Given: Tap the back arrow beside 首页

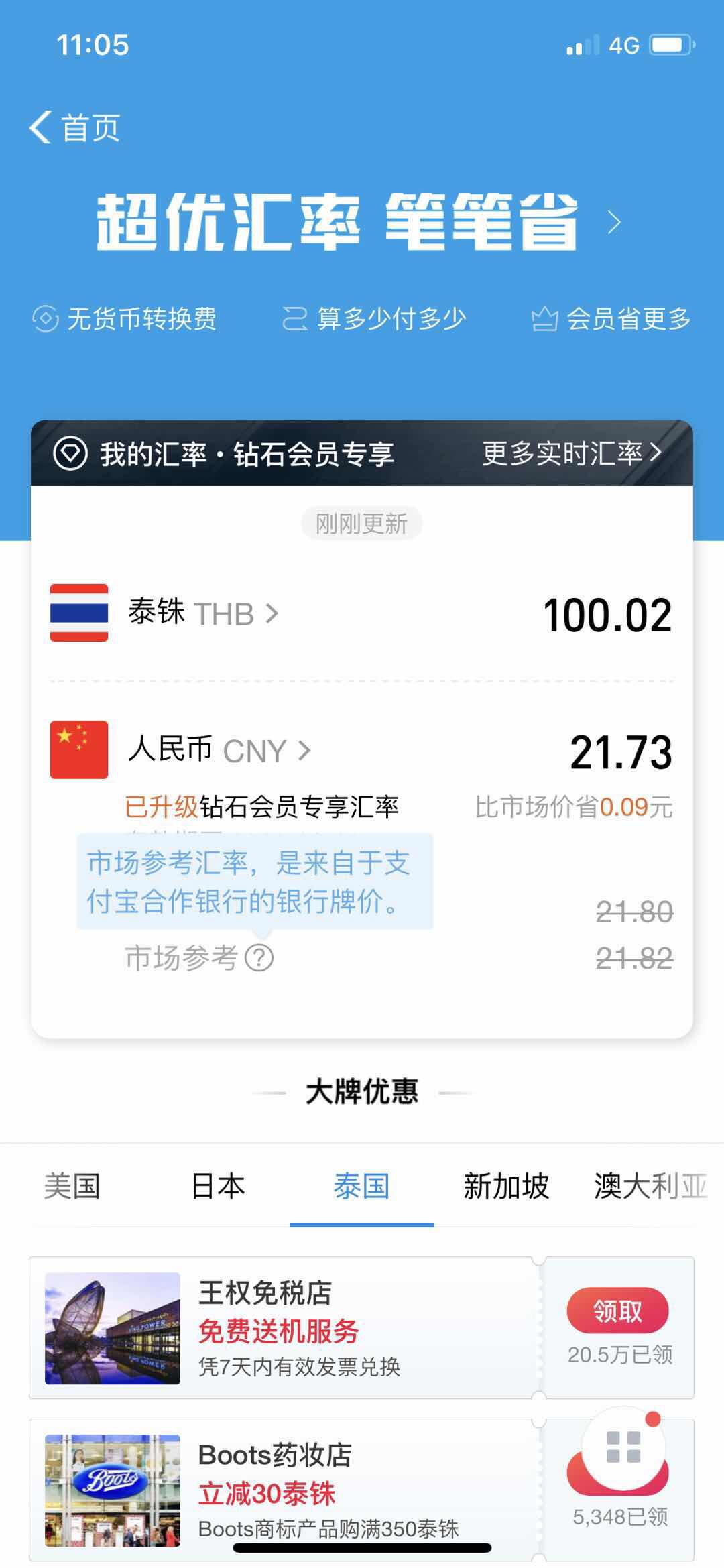Looking at the screenshot, I should click(42, 127).
